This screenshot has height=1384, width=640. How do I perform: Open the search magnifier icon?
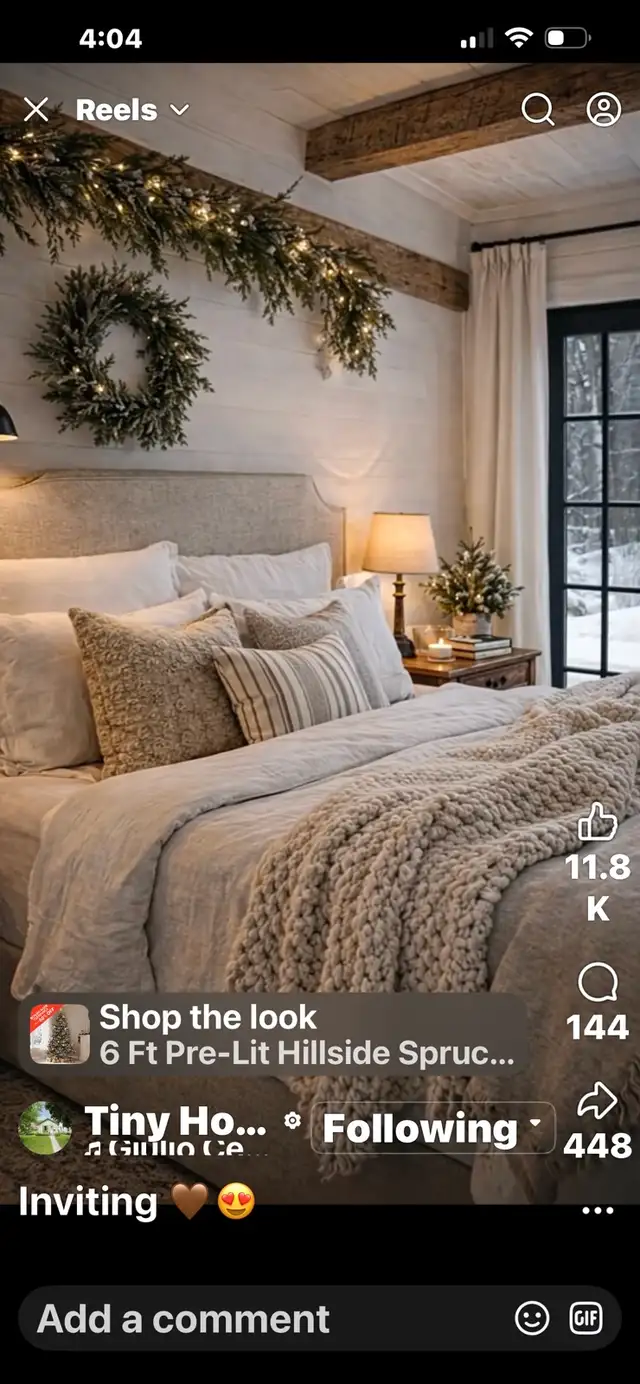tap(537, 110)
